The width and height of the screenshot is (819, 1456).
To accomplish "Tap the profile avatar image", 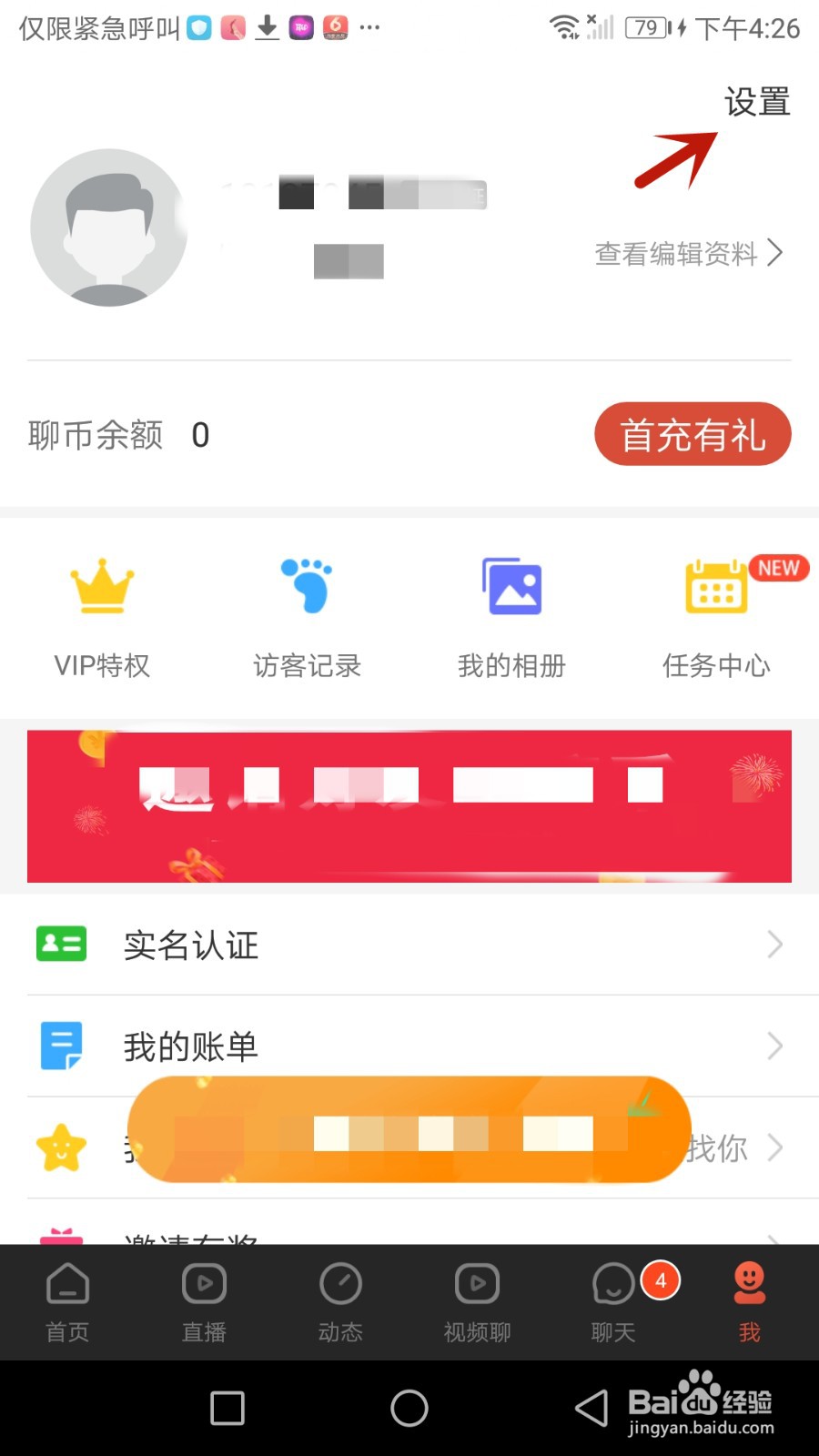I will coord(109,227).
